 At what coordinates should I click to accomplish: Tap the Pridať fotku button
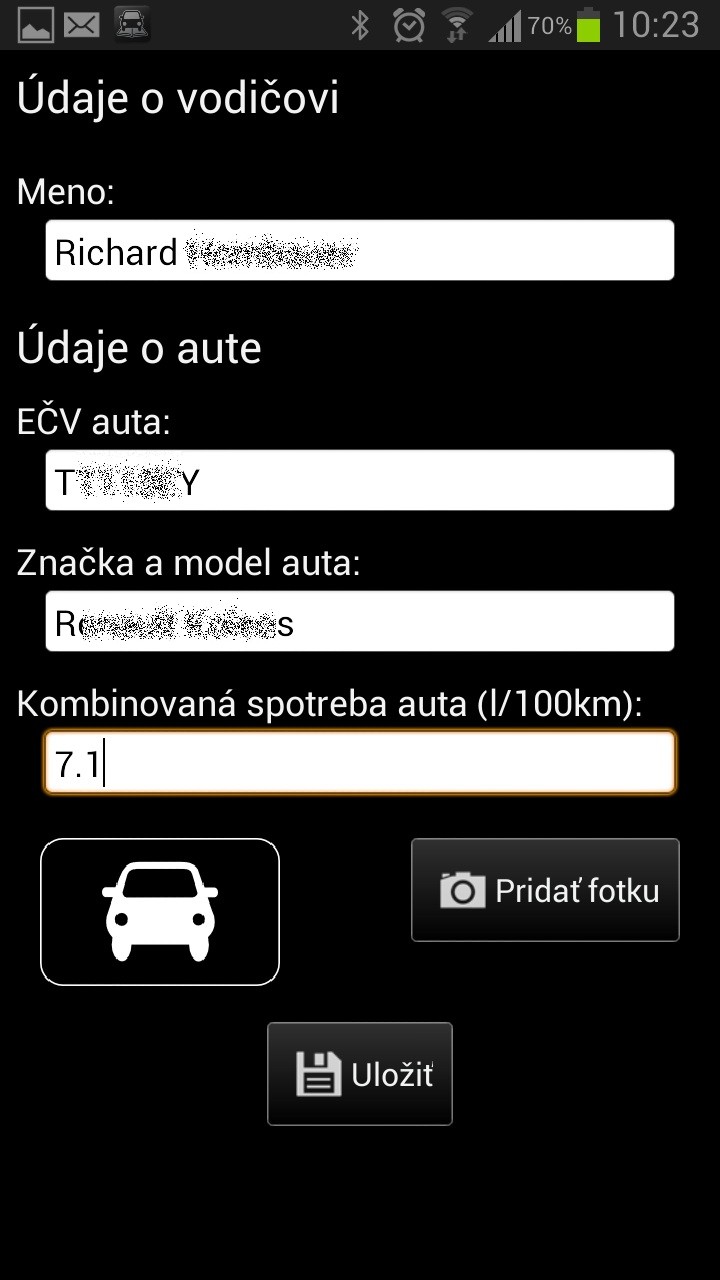click(545, 890)
